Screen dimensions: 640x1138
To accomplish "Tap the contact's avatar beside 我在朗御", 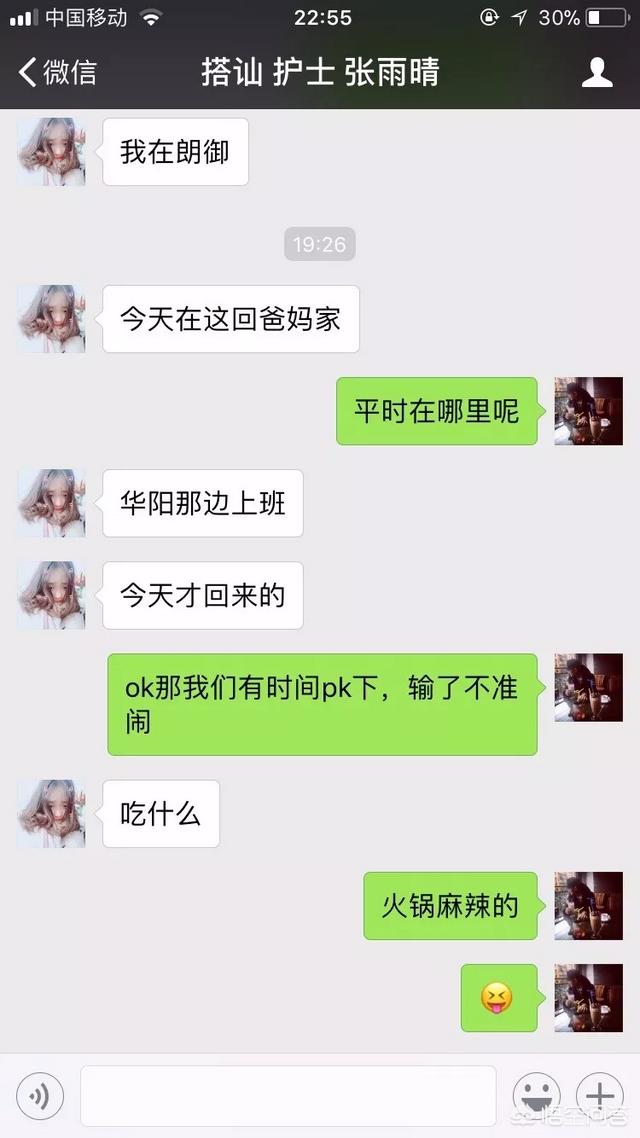I will click(52, 152).
